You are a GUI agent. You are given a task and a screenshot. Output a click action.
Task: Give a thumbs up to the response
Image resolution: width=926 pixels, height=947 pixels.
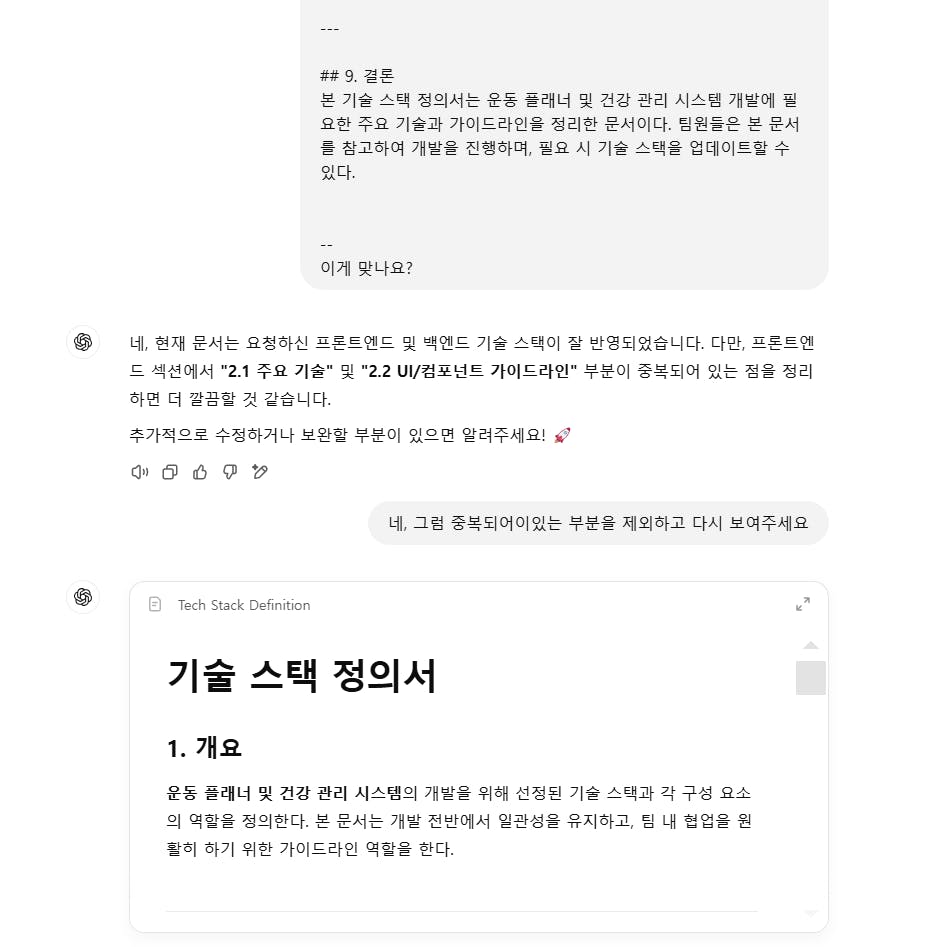click(x=200, y=472)
